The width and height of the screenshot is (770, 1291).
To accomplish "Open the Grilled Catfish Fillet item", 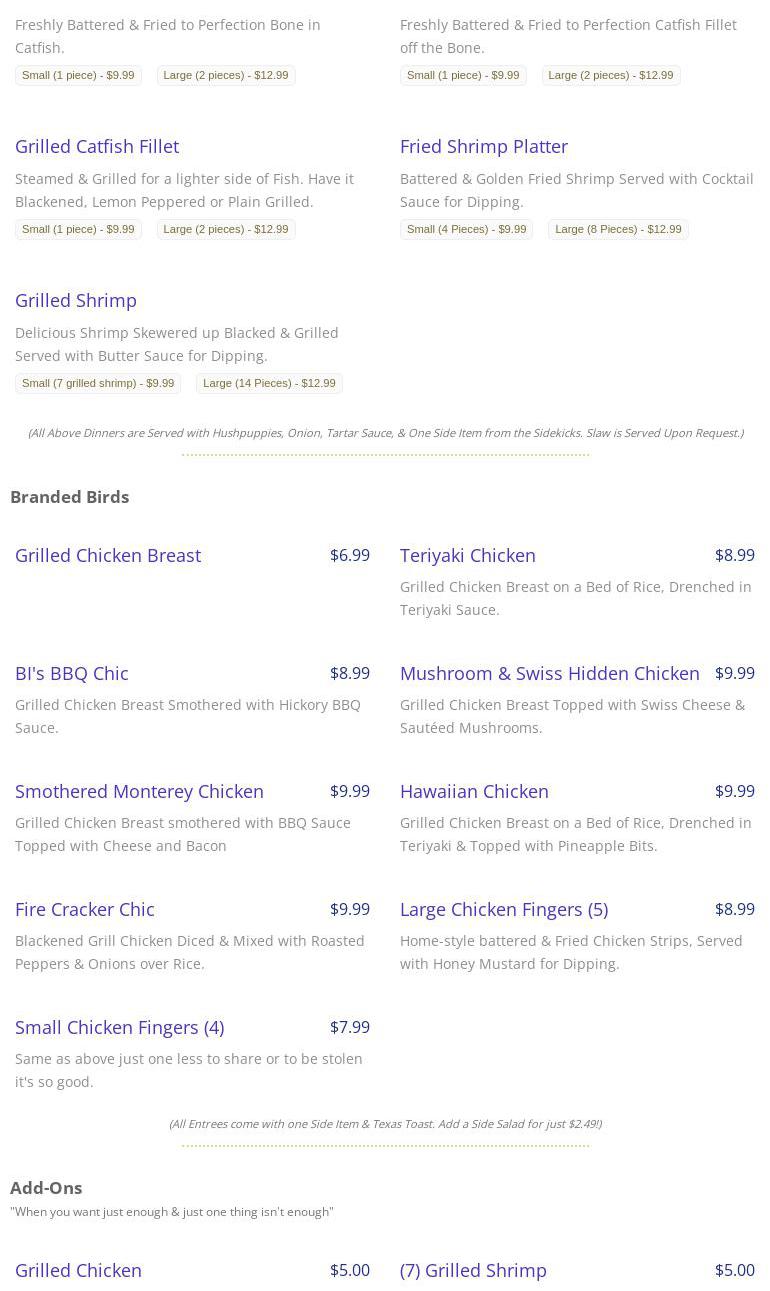I will point(97,146).
